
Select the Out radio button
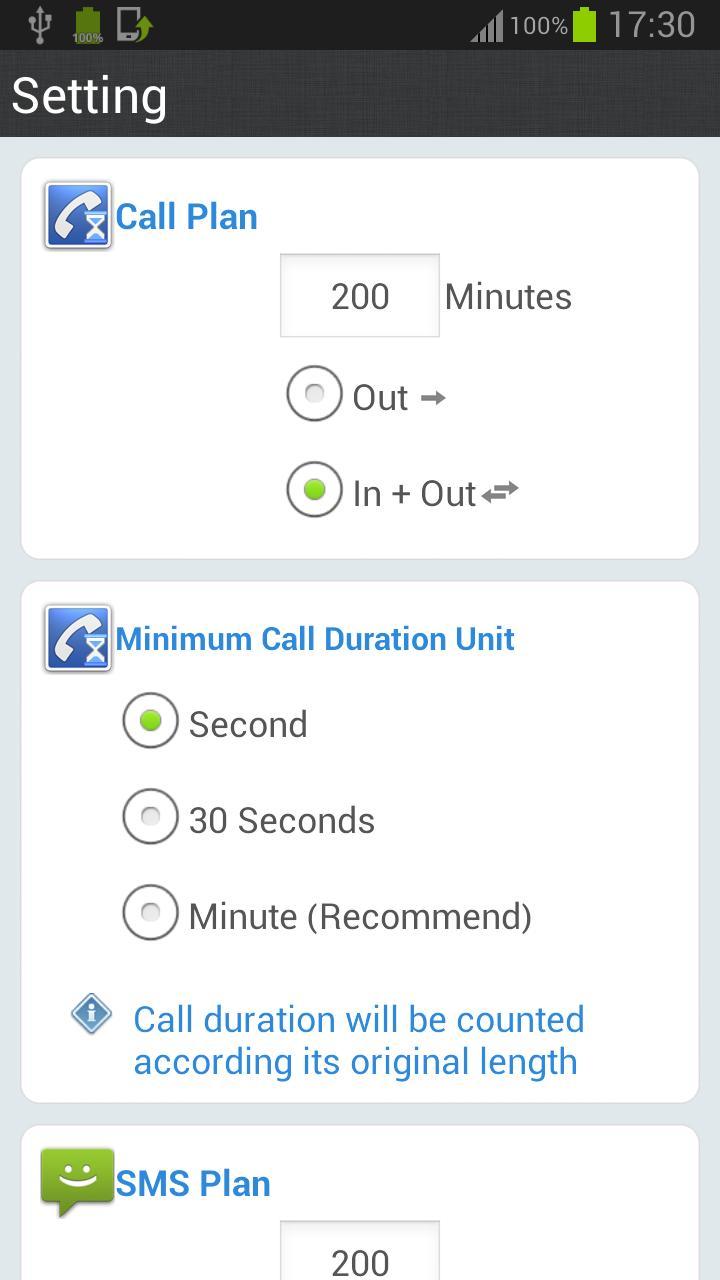[315, 394]
